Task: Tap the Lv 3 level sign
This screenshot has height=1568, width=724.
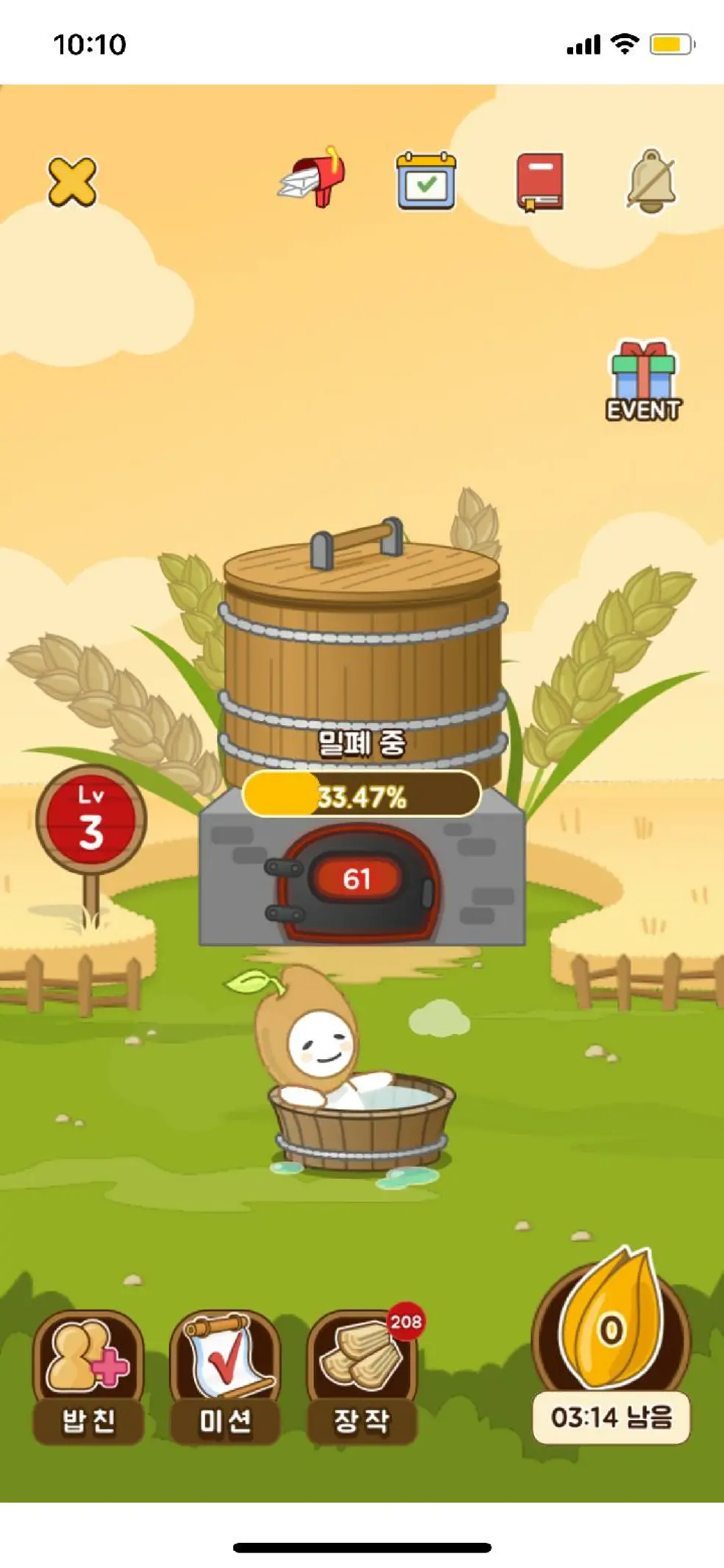Action: tap(91, 820)
